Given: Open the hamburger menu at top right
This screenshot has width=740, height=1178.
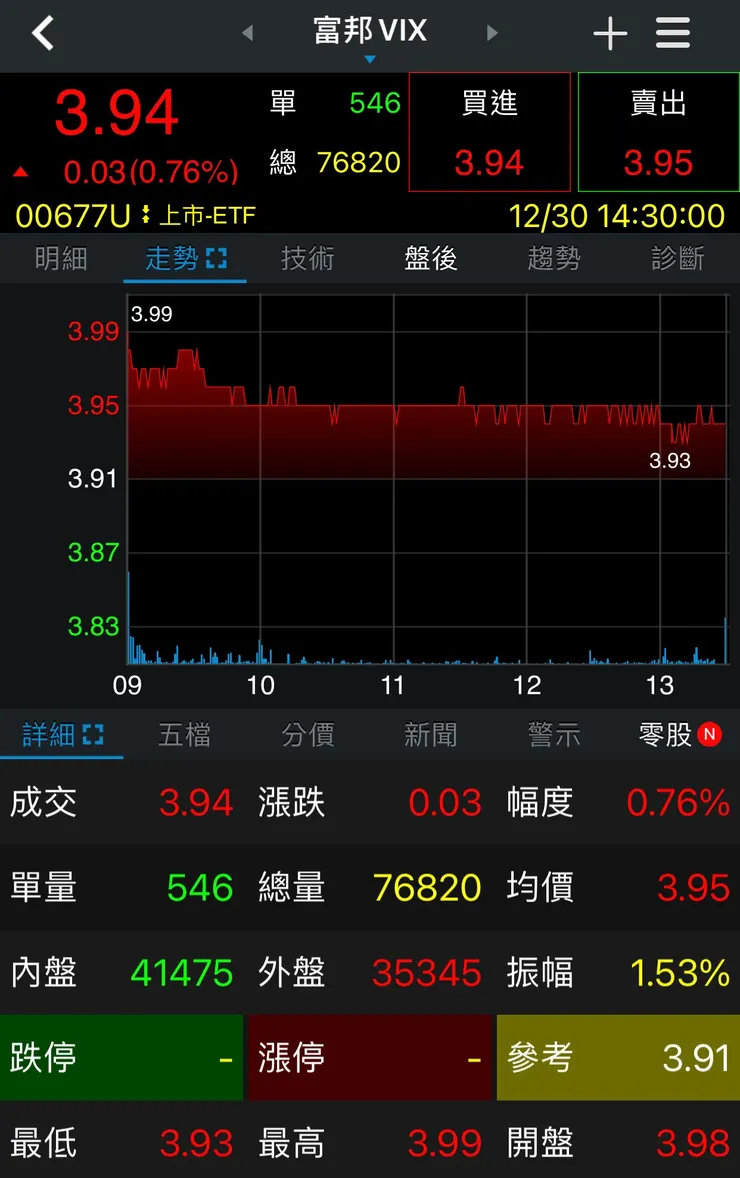Looking at the screenshot, I should pos(672,32).
